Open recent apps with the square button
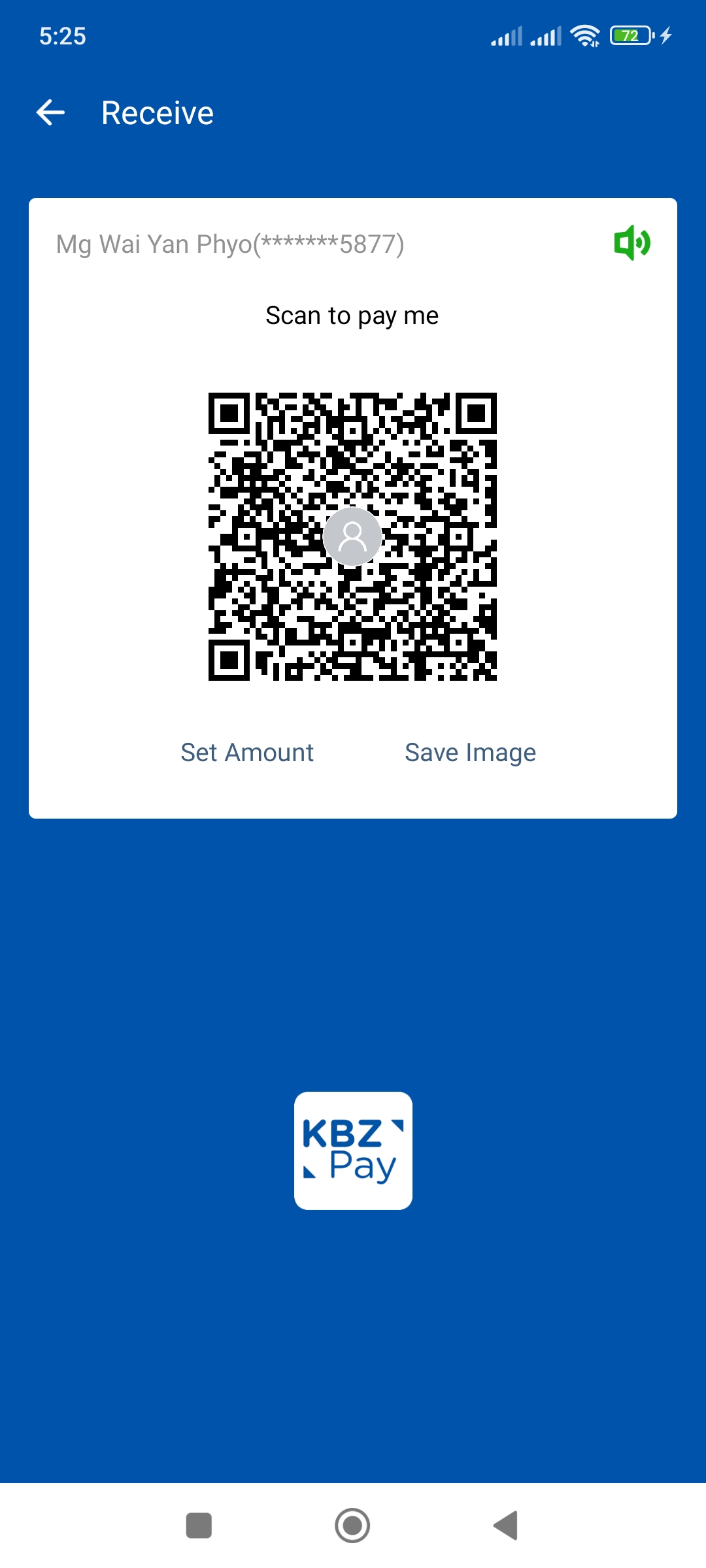The height and width of the screenshot is (1568, 706). click(199, 1526)
